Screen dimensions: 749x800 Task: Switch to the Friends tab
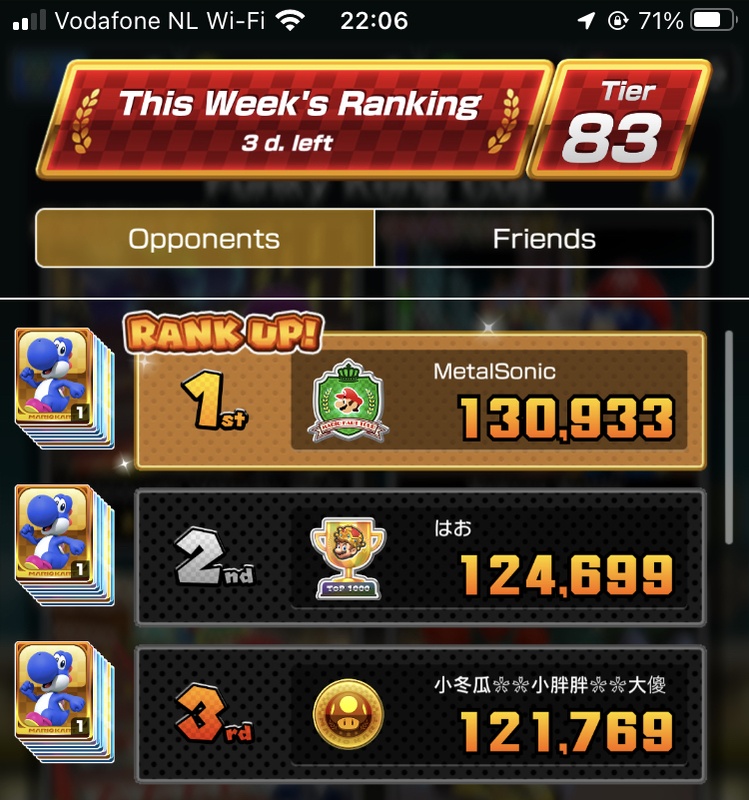(x=544, y=238)
